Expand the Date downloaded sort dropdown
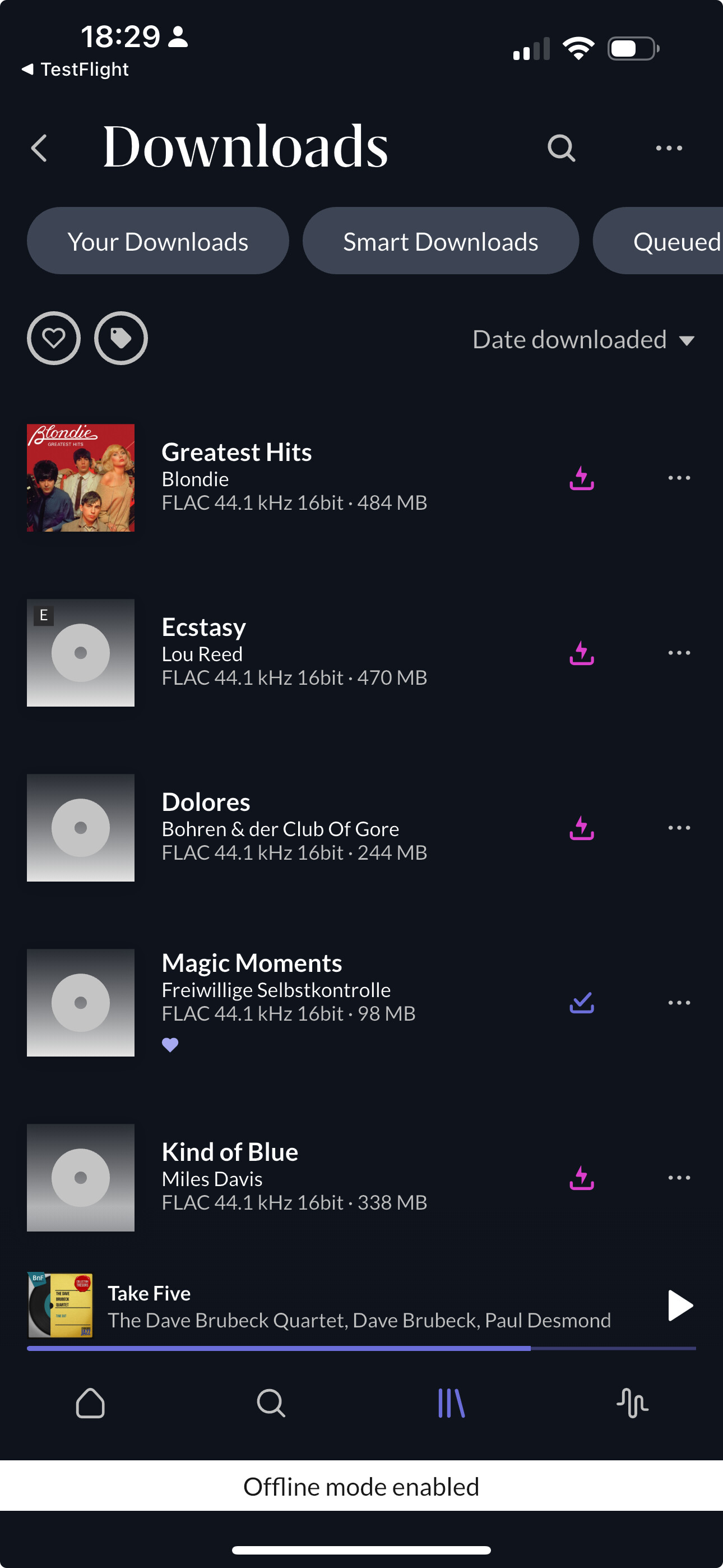The image size is (723, 1568). point(583,340)
